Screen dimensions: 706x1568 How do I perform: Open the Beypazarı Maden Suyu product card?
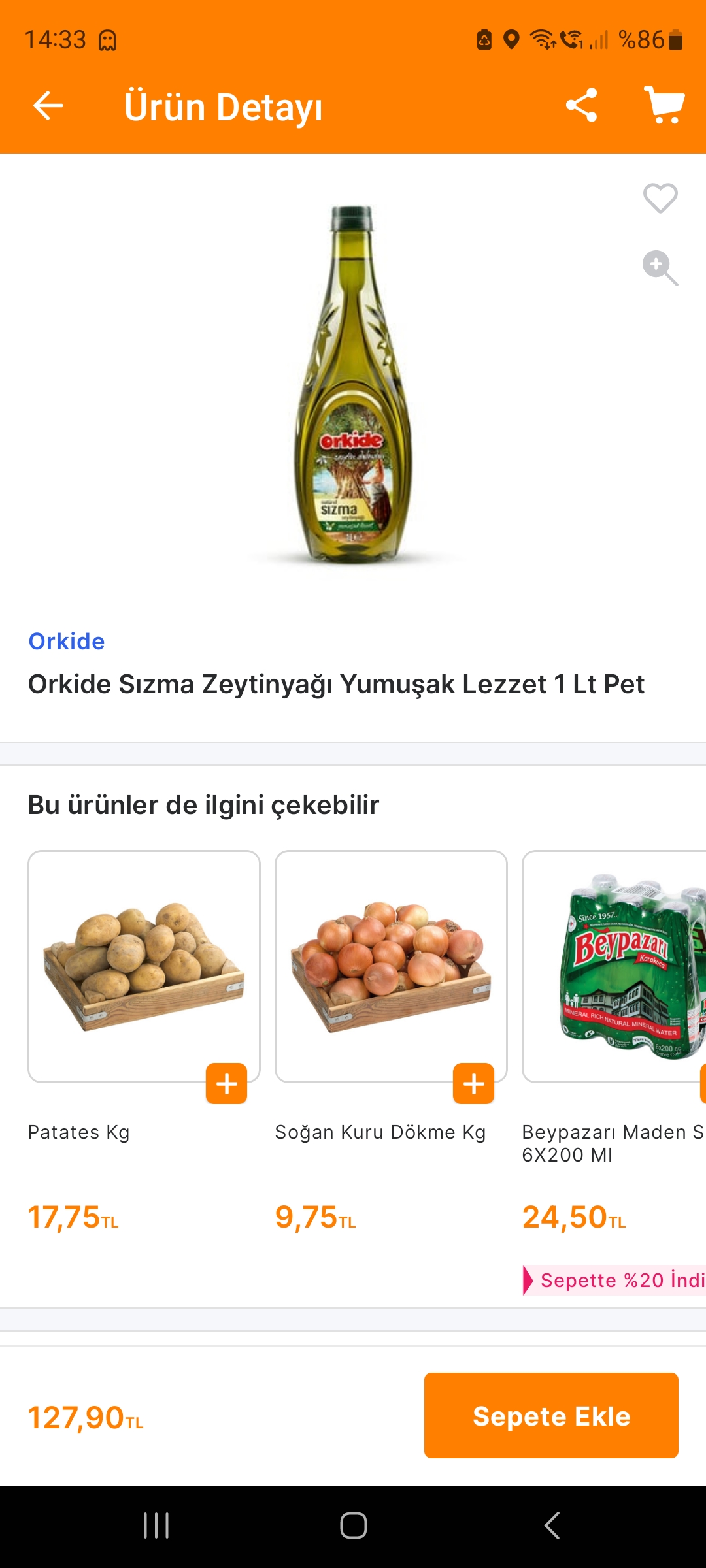(614, 966)
